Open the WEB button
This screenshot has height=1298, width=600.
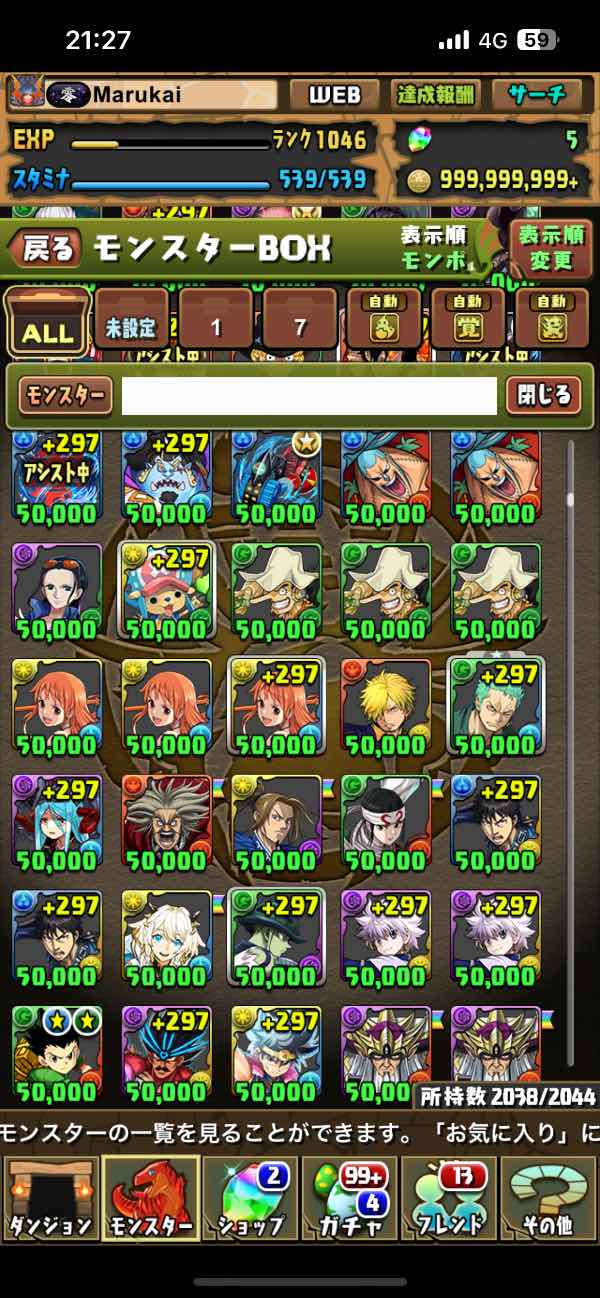coord(333,95)
